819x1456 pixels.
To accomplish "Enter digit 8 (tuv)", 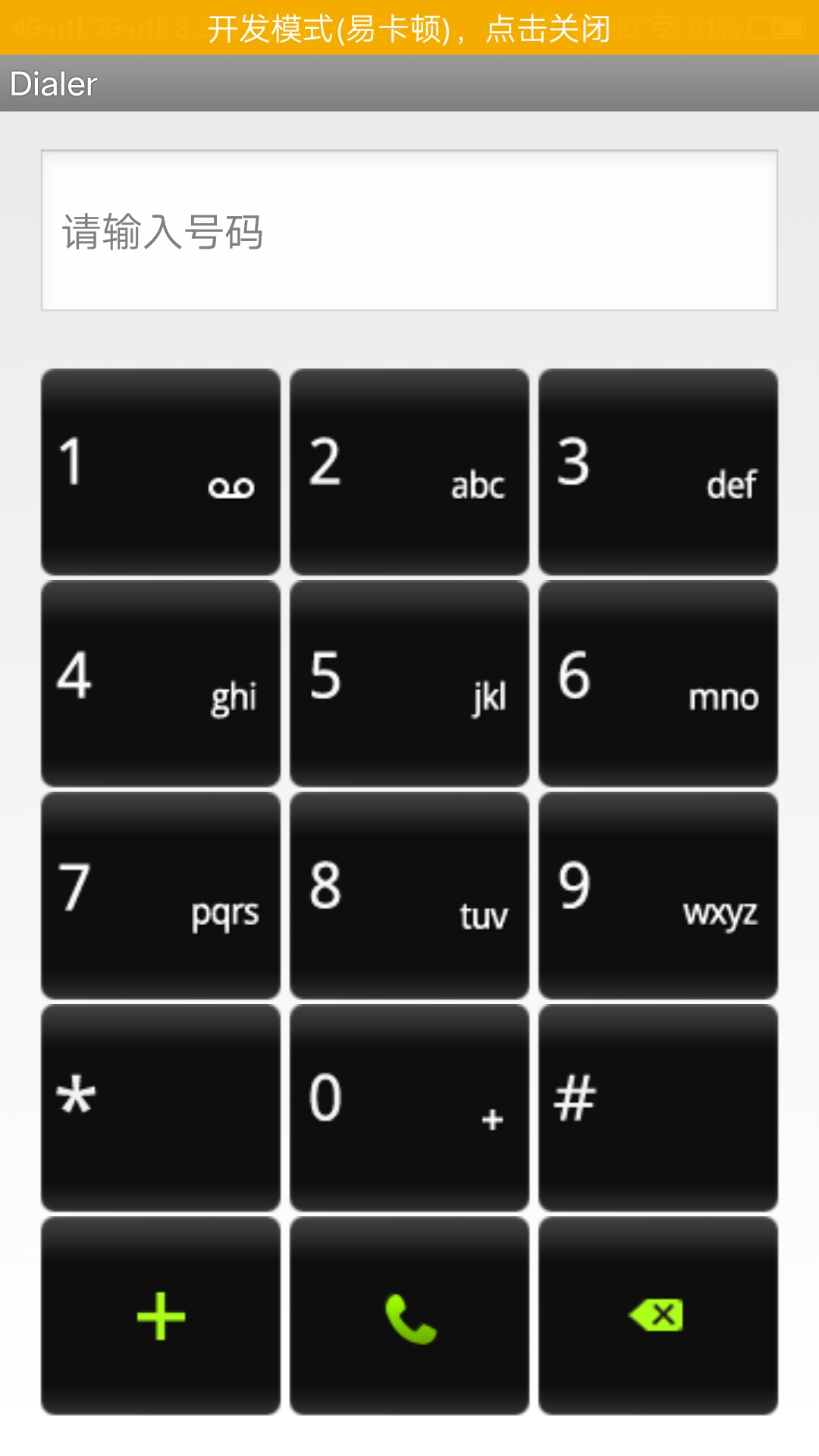I will [x=409, y=896].
